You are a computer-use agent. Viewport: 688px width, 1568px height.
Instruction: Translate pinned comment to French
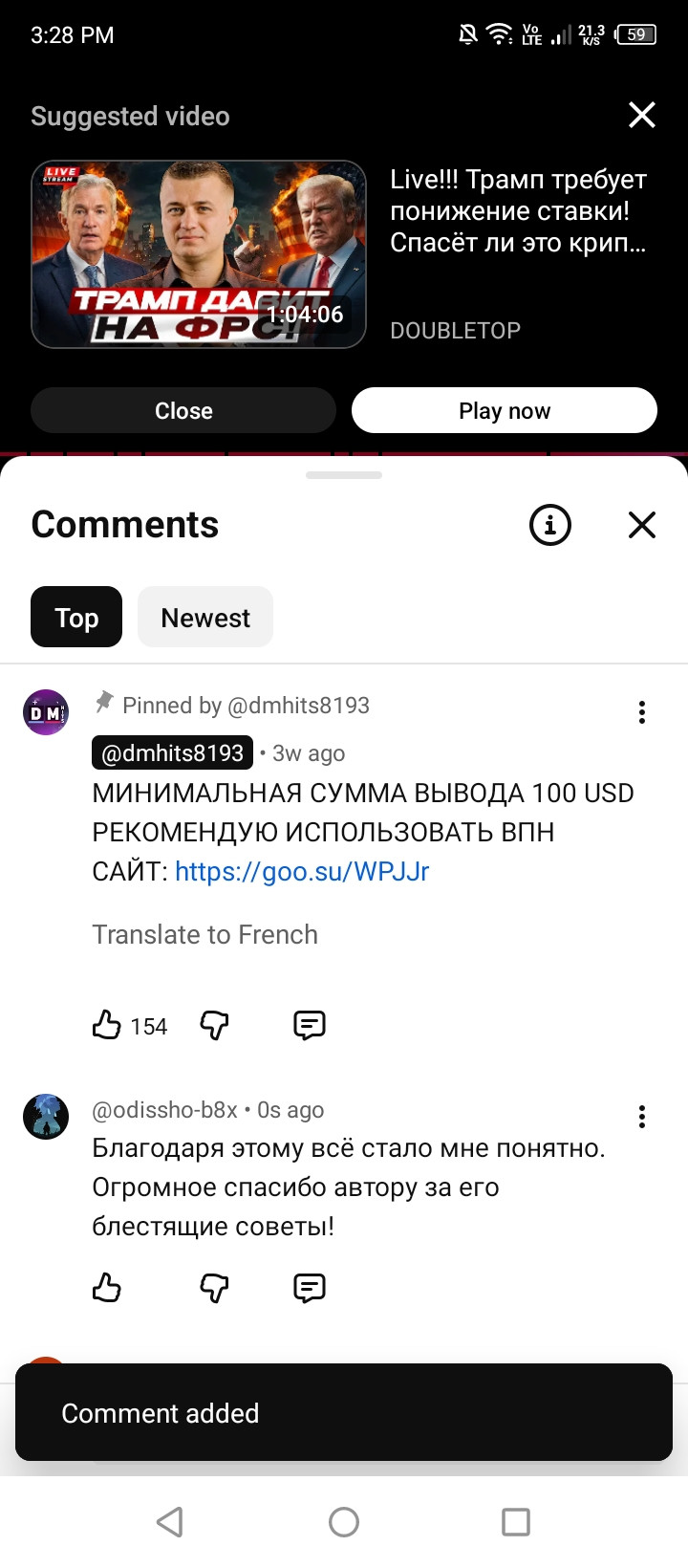204,934
